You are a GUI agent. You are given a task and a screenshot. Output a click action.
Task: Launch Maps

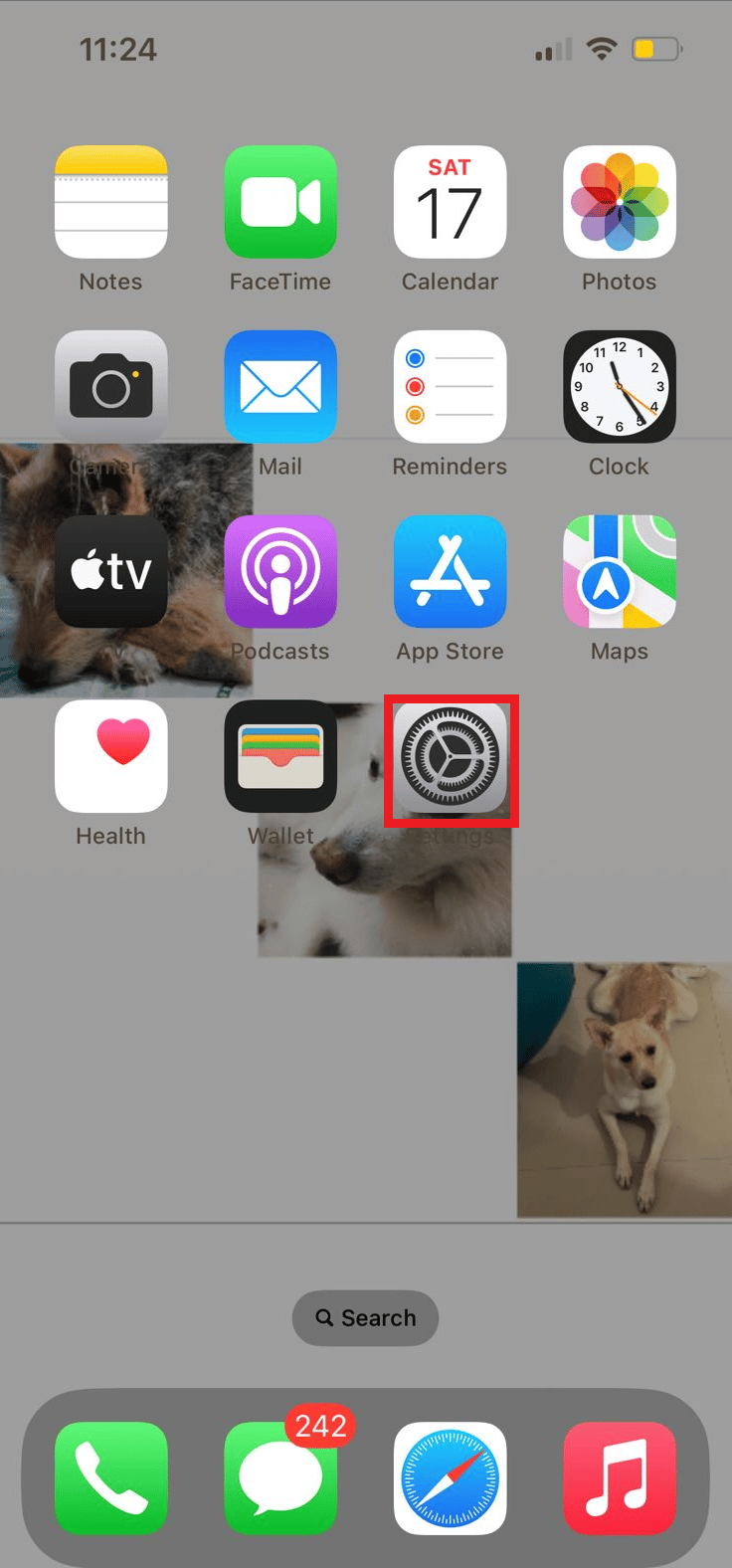(x=619, y=571)
